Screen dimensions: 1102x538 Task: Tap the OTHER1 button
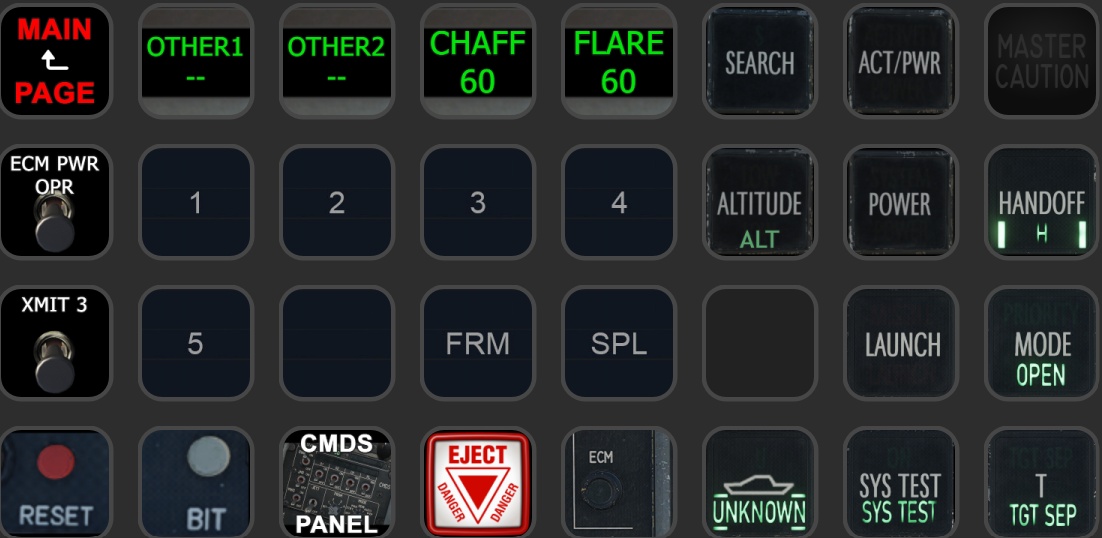[x=195, y=61]
